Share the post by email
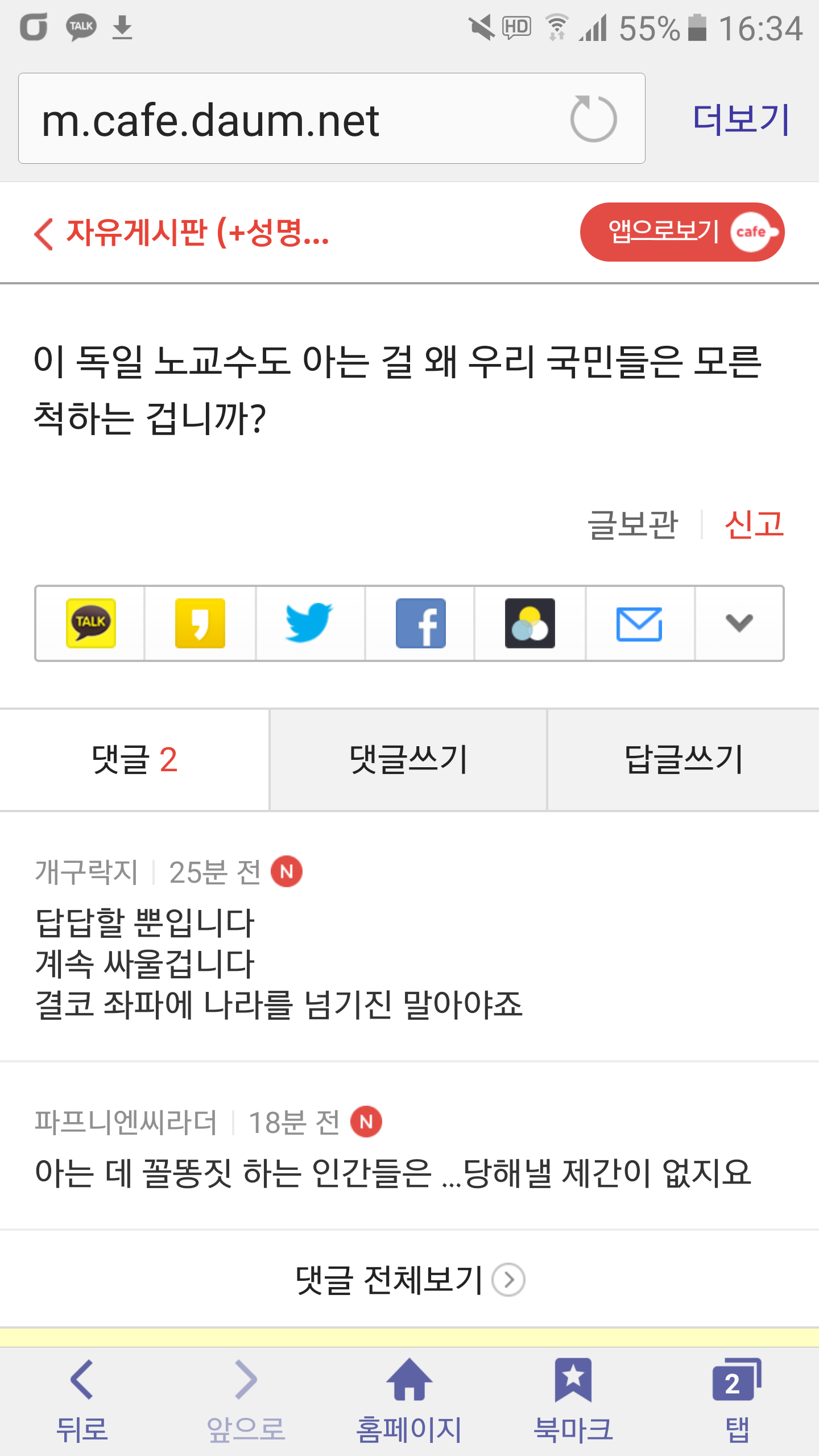819x1456 pixels. coord(639,623)
